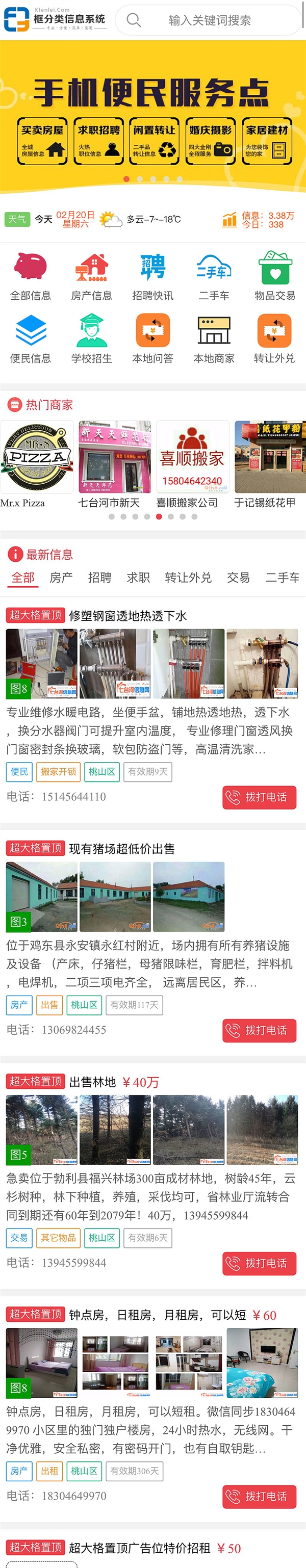Open the keyword search box
The height and width of the screenshot is (1568, 306).
point(209,20)
